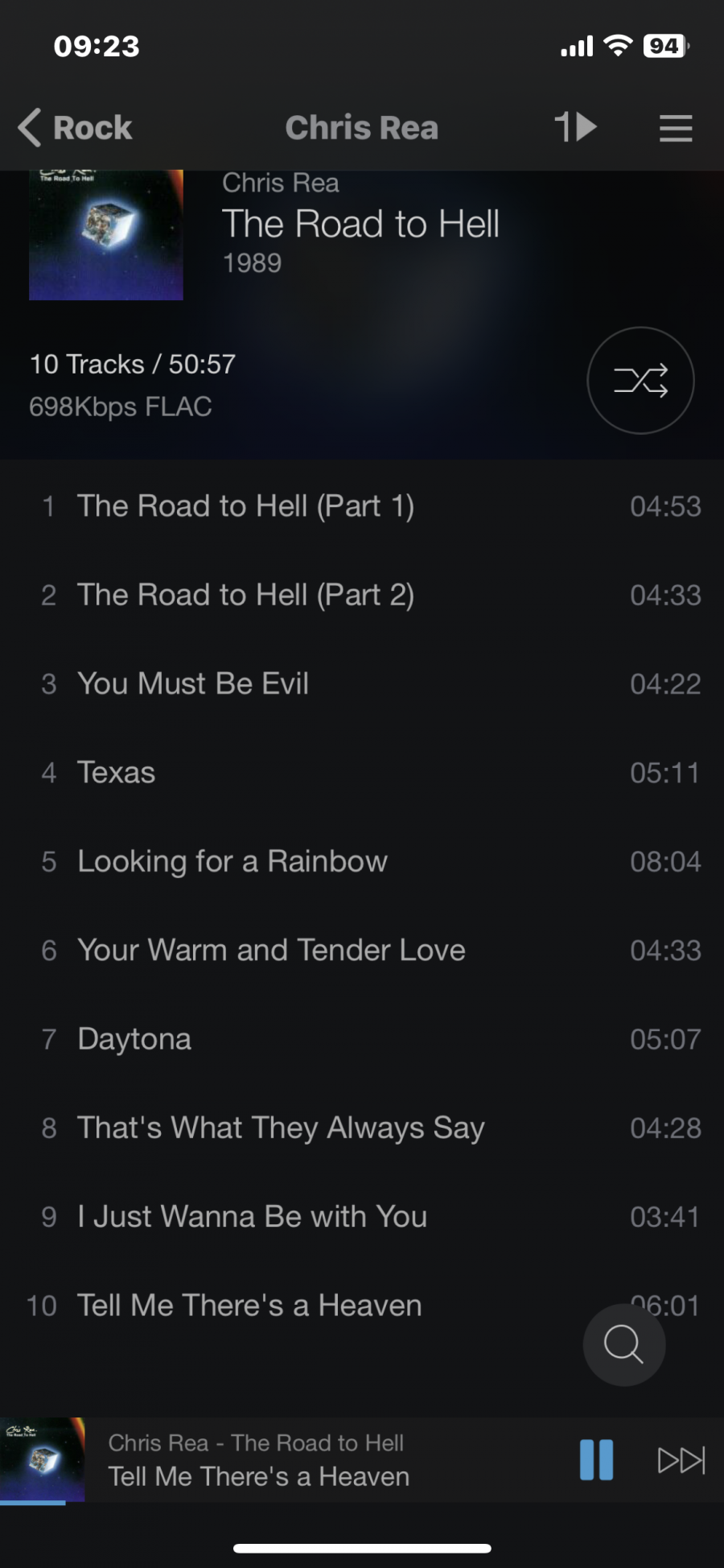Skip to the next track
The height and width of the screenshot is (1568, 724).
point(681,1460)
